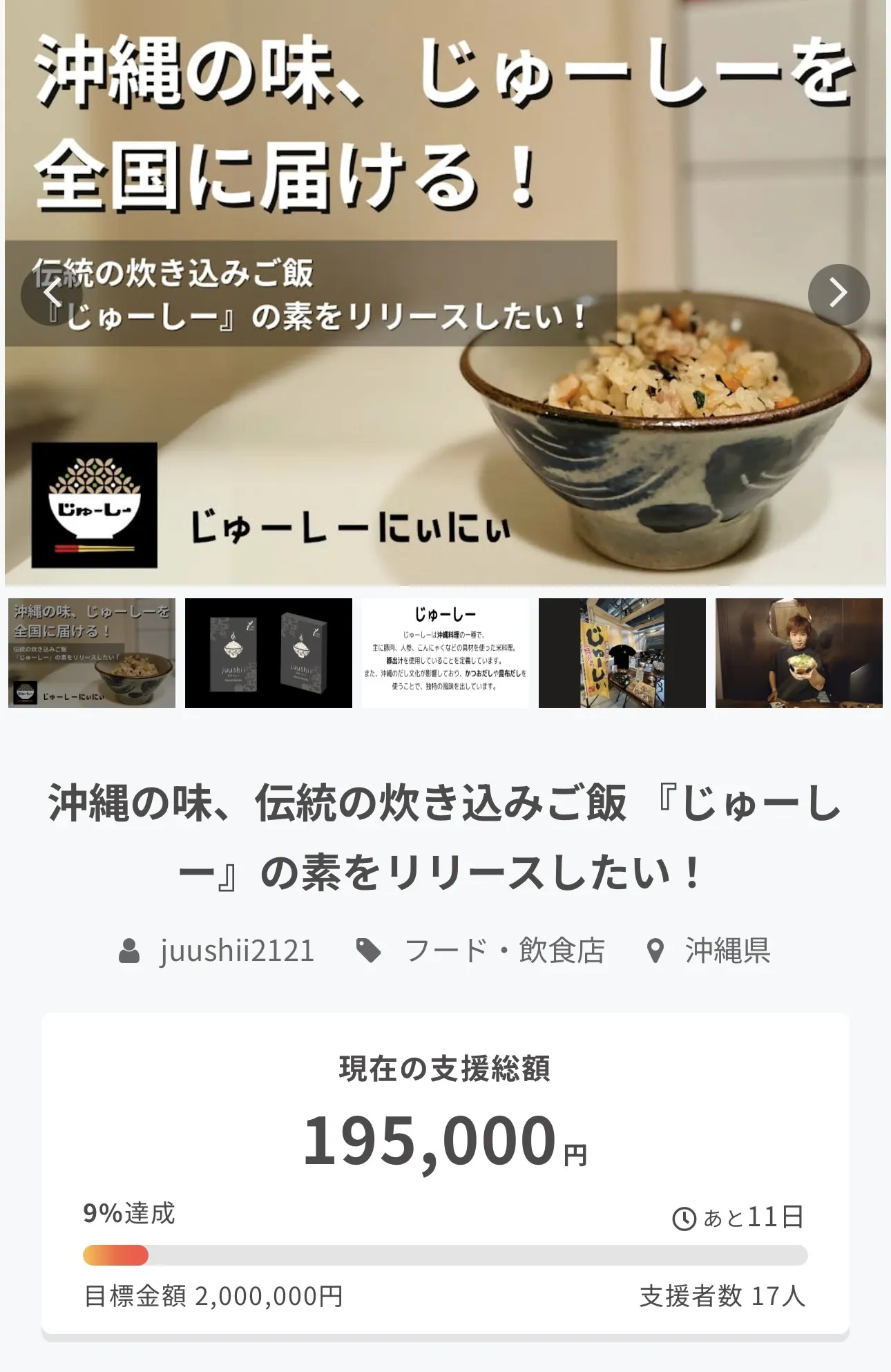Screen dimensions: 891x1372
Task: Show the next carousel image
Action: (838, 294)
